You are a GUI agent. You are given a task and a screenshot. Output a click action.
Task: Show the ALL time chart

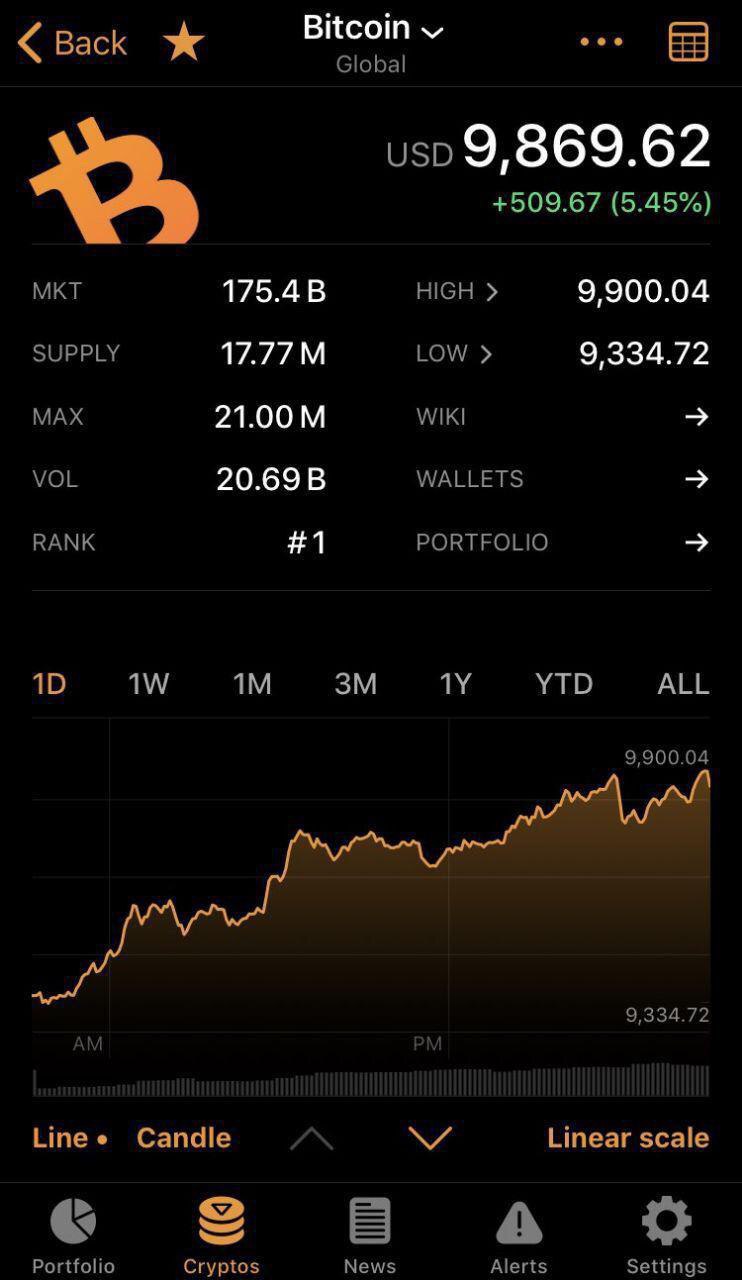point(683,684)
